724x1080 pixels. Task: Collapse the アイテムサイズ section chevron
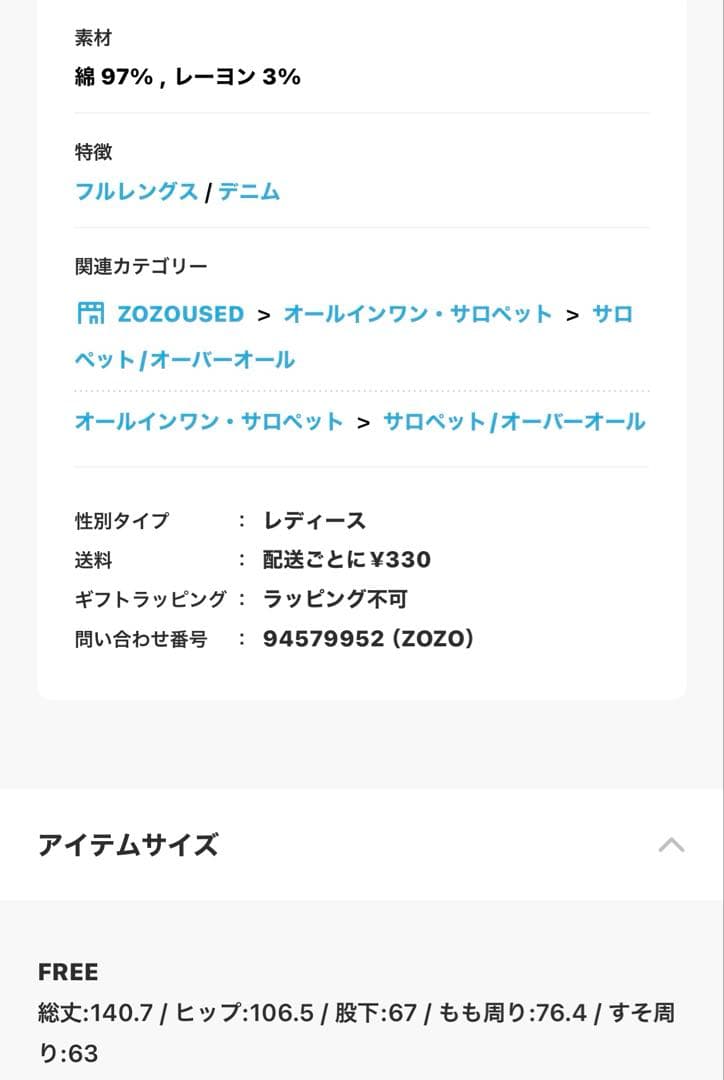coord(672,843)
